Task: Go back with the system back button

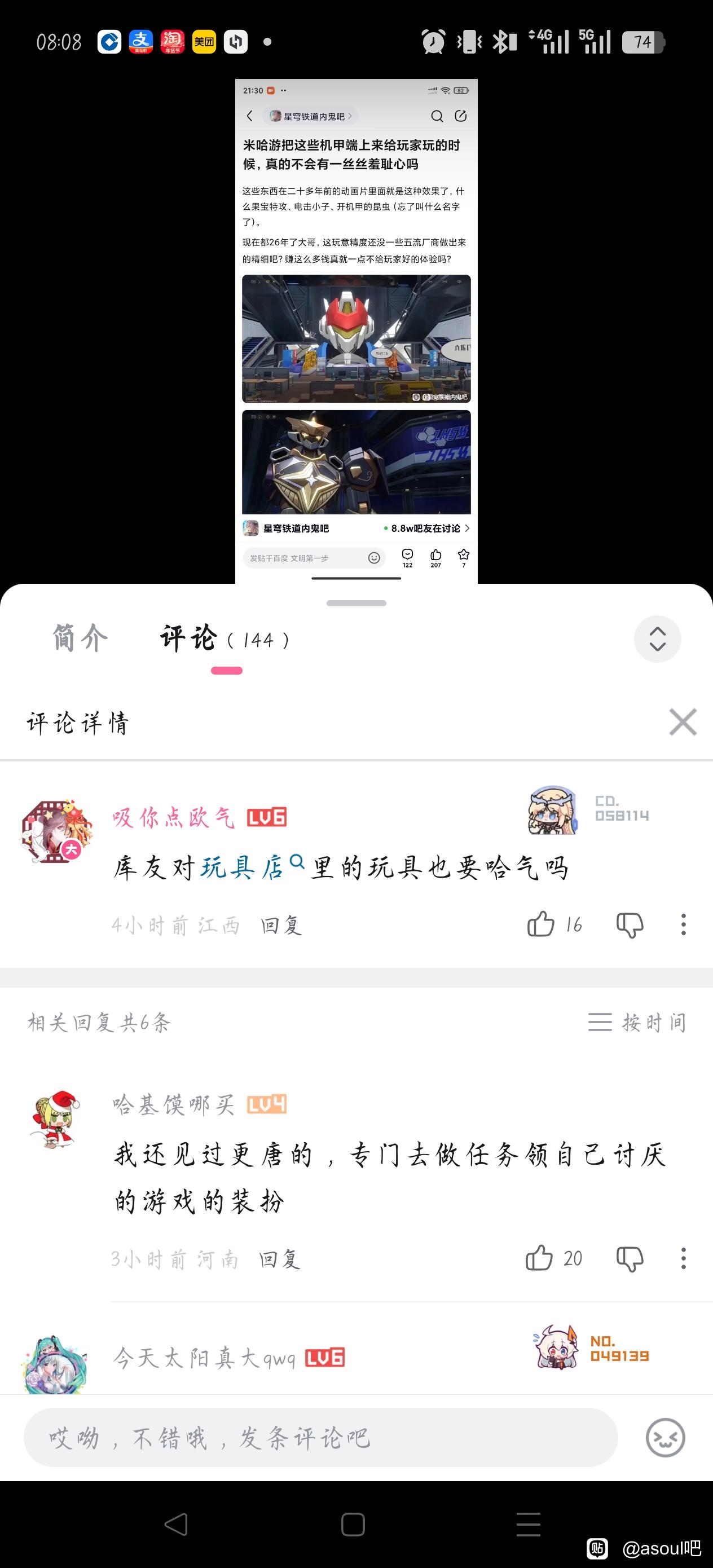Action: click(x=176, y=1525)
